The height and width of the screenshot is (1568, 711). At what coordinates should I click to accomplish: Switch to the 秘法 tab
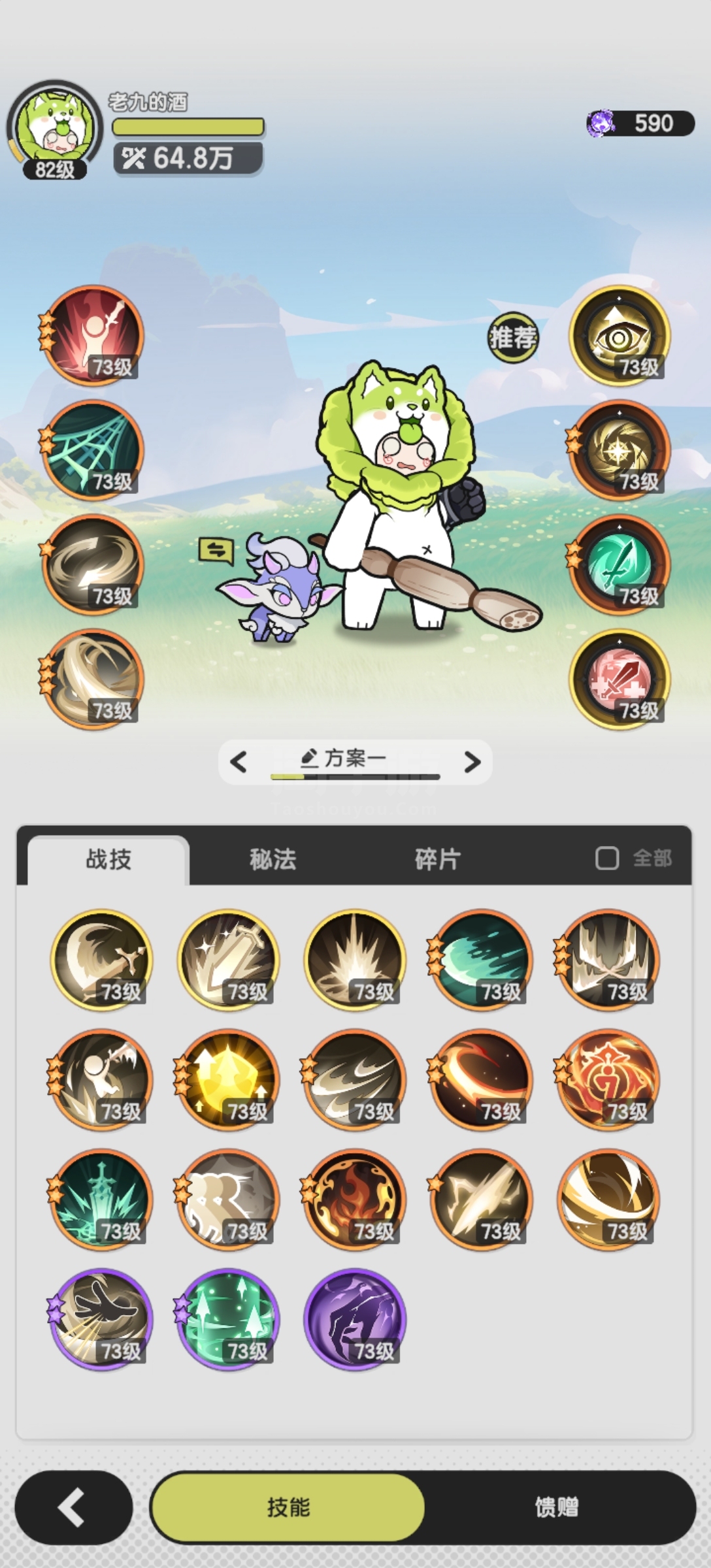(x=273, y=859)
